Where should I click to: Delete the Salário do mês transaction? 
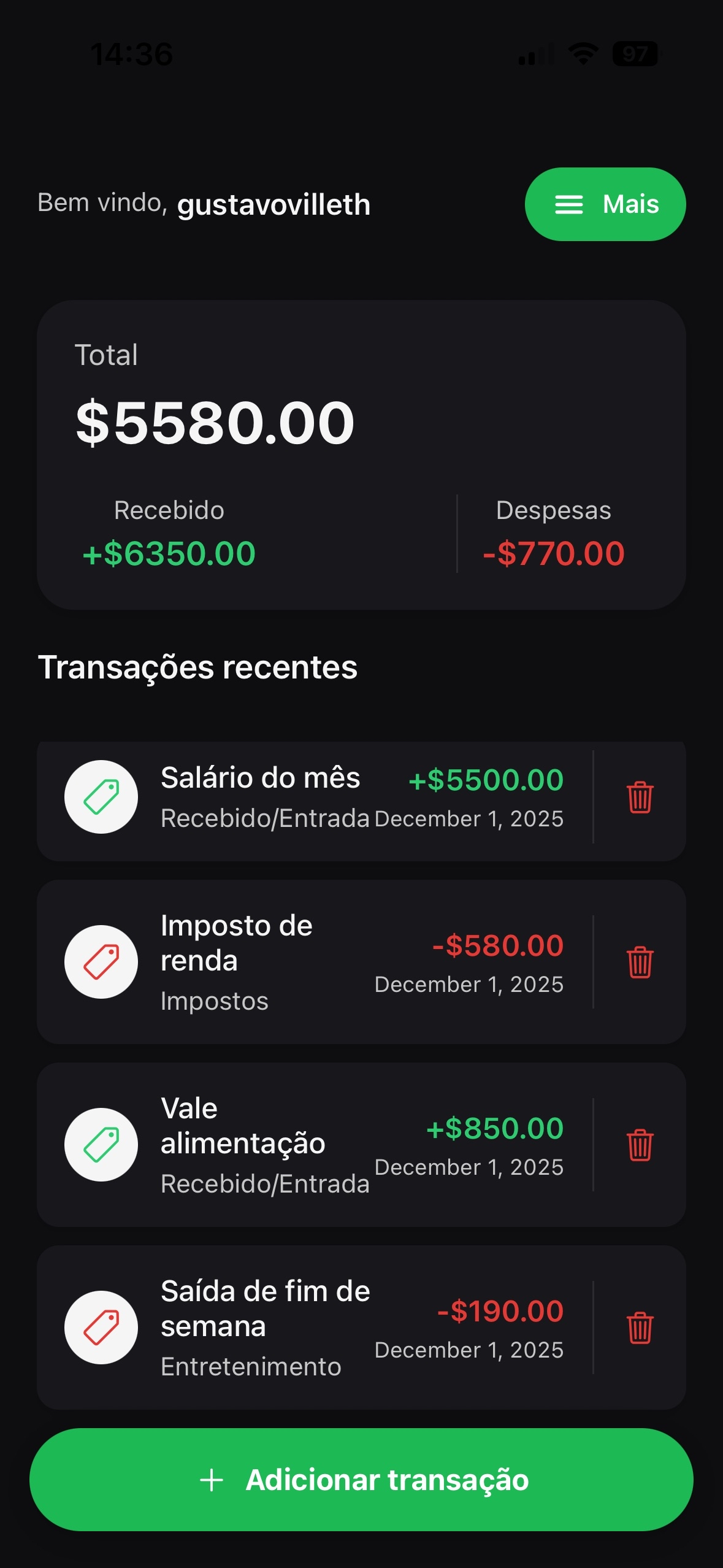pyautogui.click(x=640, y=797)
